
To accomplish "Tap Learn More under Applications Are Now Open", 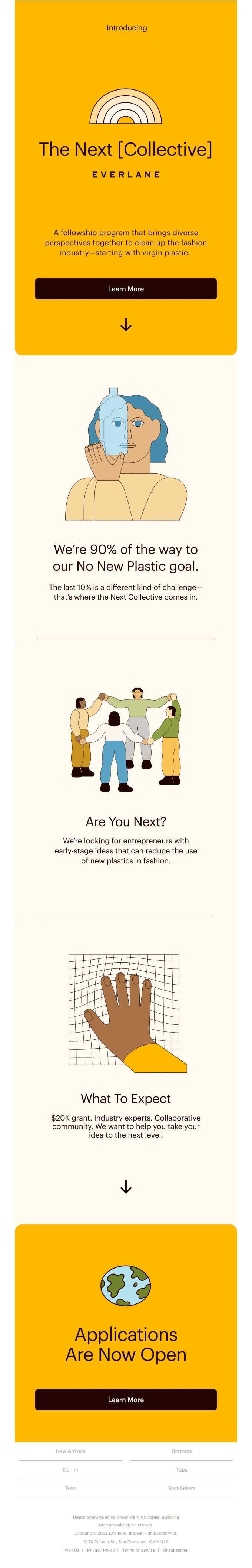I will click(126, 1400).
